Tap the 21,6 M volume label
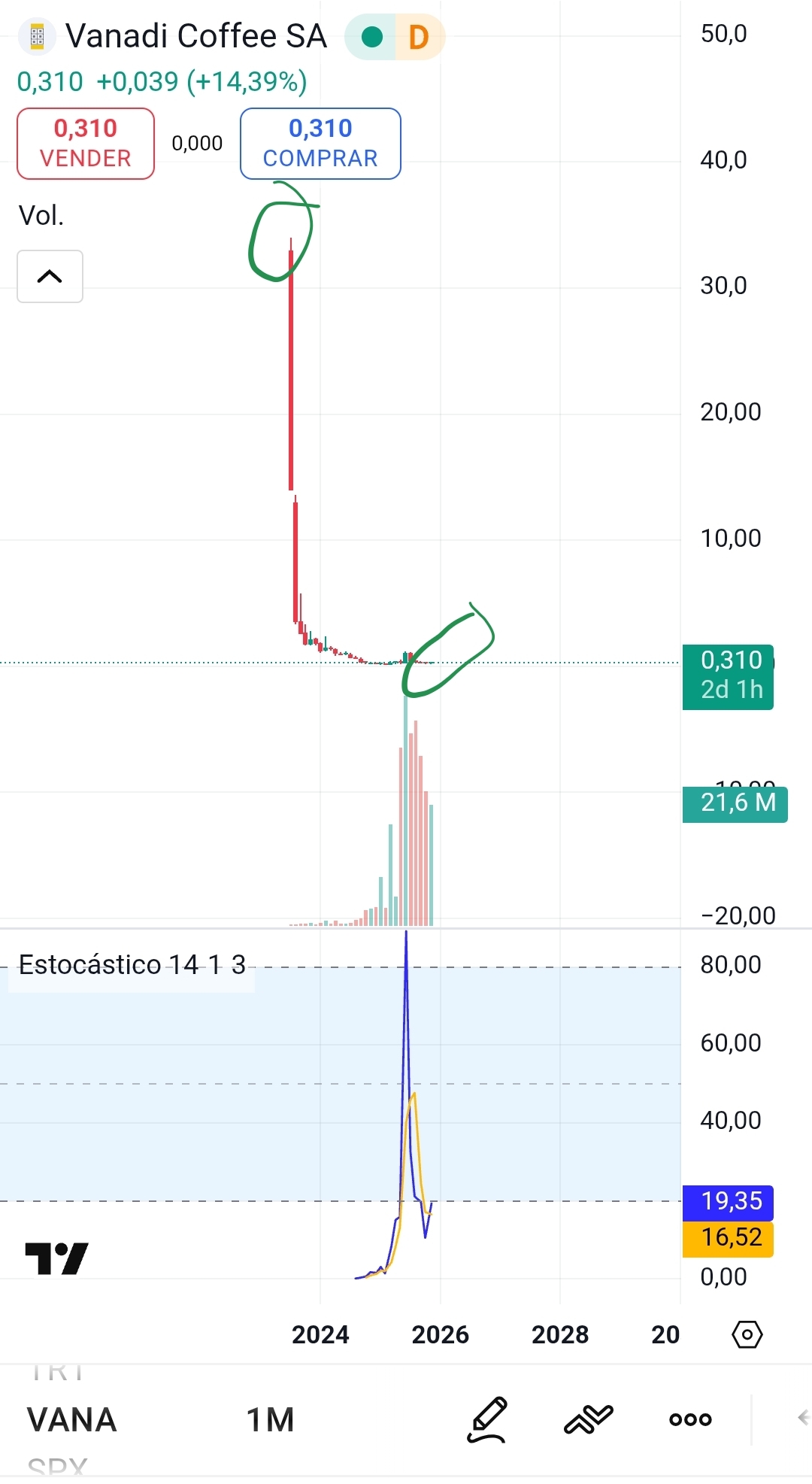The width and height of the screenshot is (812, 1484). pyautogui.click(x=735, y=803)
